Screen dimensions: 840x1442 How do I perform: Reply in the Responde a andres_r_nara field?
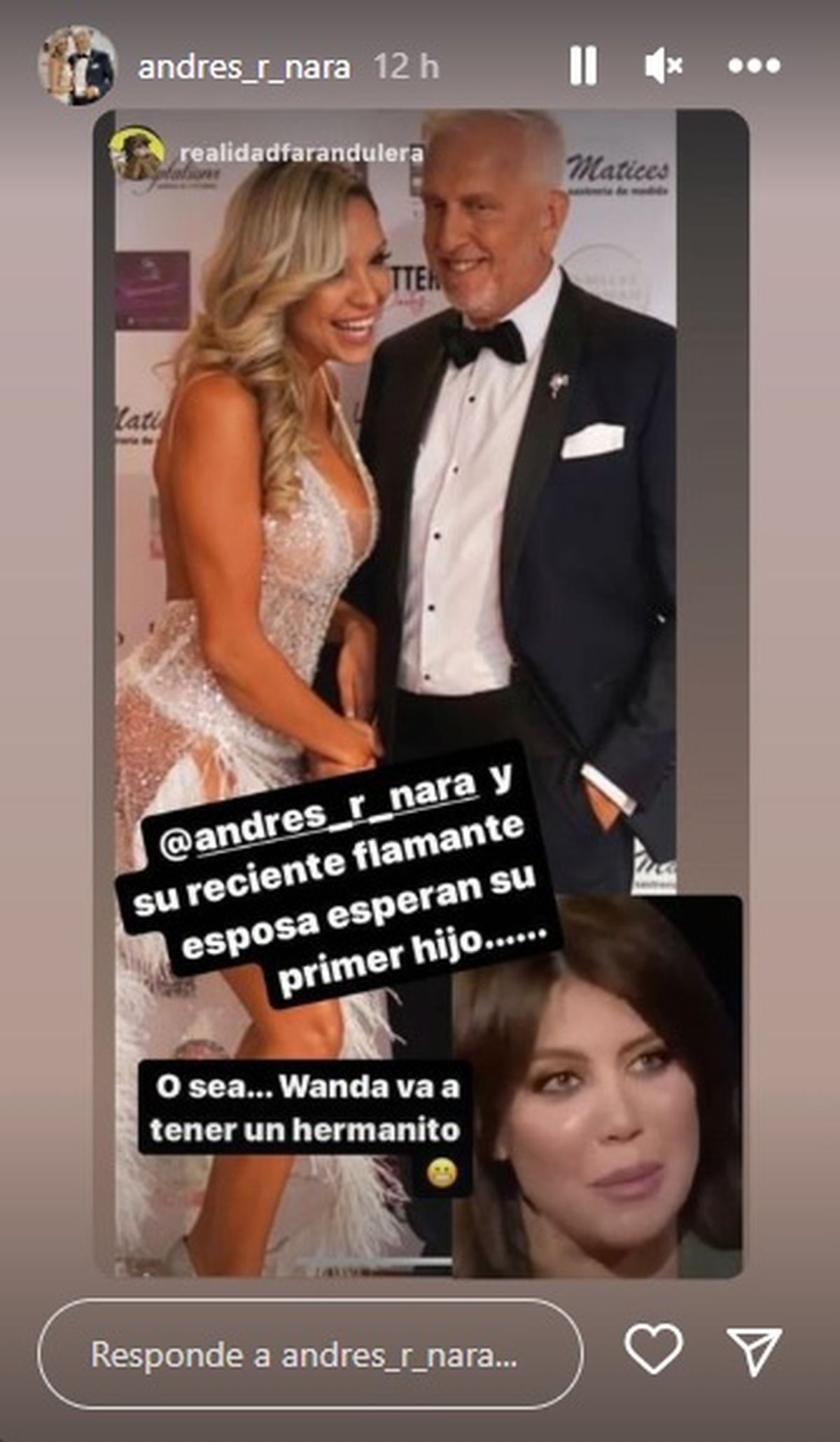pyautogui.click(x=309, y=1355)
